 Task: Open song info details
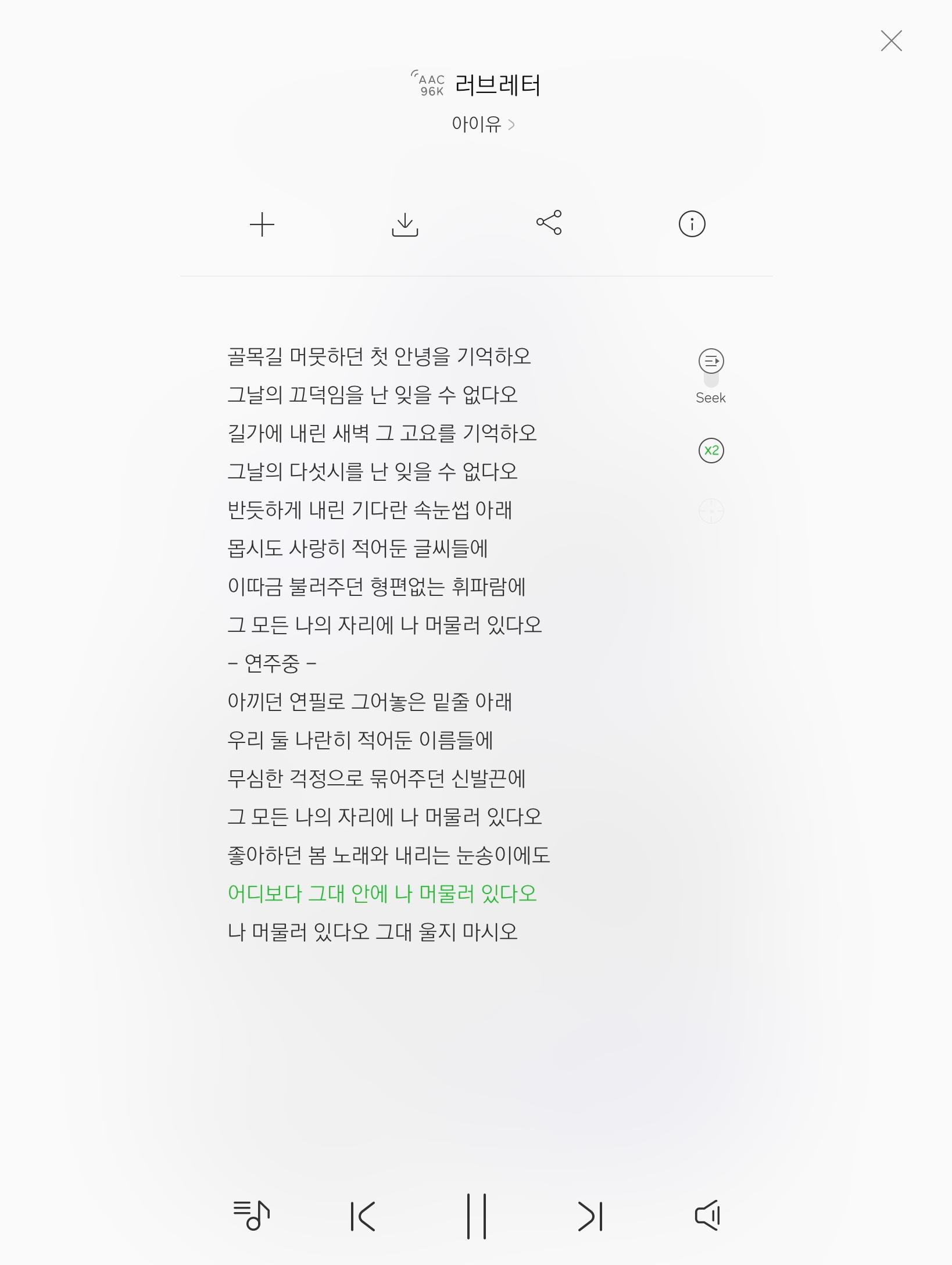[692, 224]
